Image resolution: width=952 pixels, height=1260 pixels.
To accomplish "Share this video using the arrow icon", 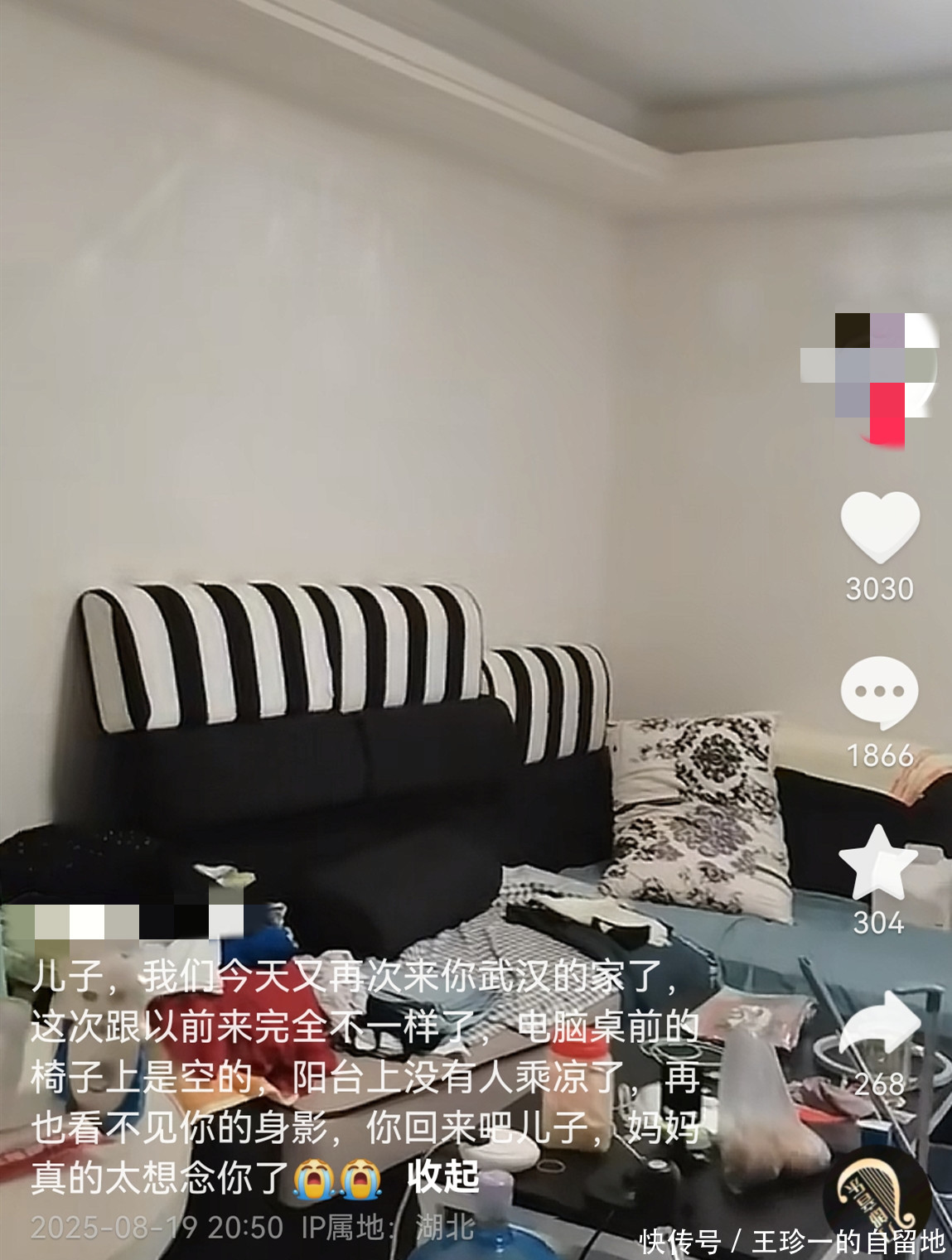I will (x=879, y=1025).
